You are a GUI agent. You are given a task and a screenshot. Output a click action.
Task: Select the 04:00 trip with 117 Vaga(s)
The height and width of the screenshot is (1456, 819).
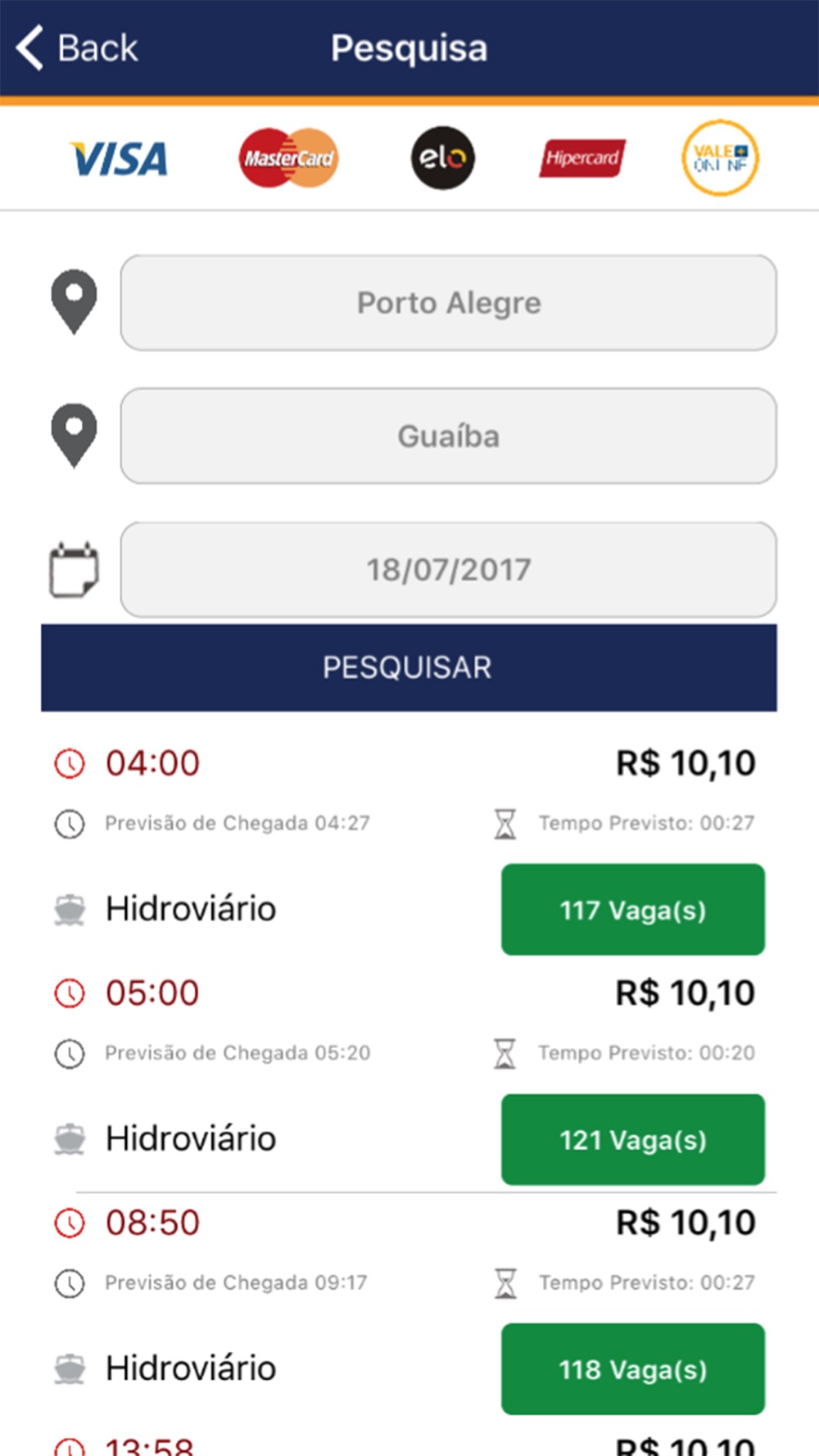[633, 909]
